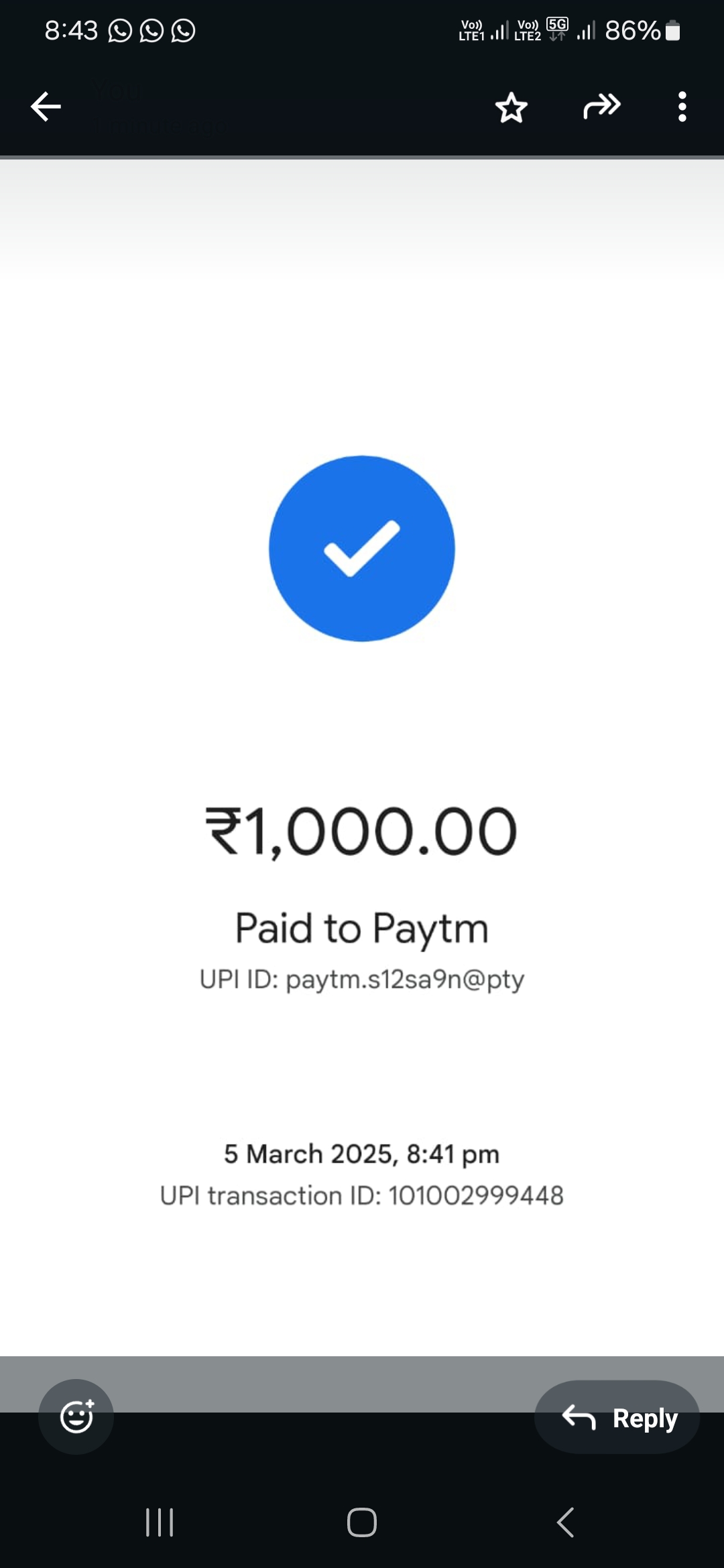This screenshot has height=1568, width=724.
Task: Open the three-dot overflow menu
Action: pos(682,107)
